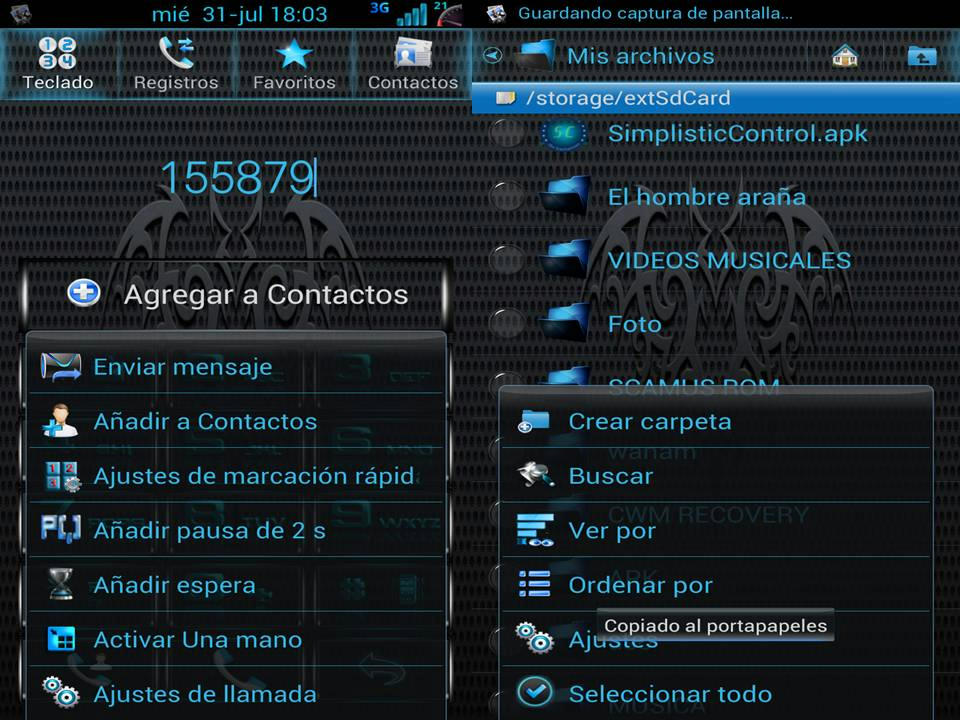Tap the home icon in Mis archivos
The width and height of the screenshot is (960, 720).
845,56
